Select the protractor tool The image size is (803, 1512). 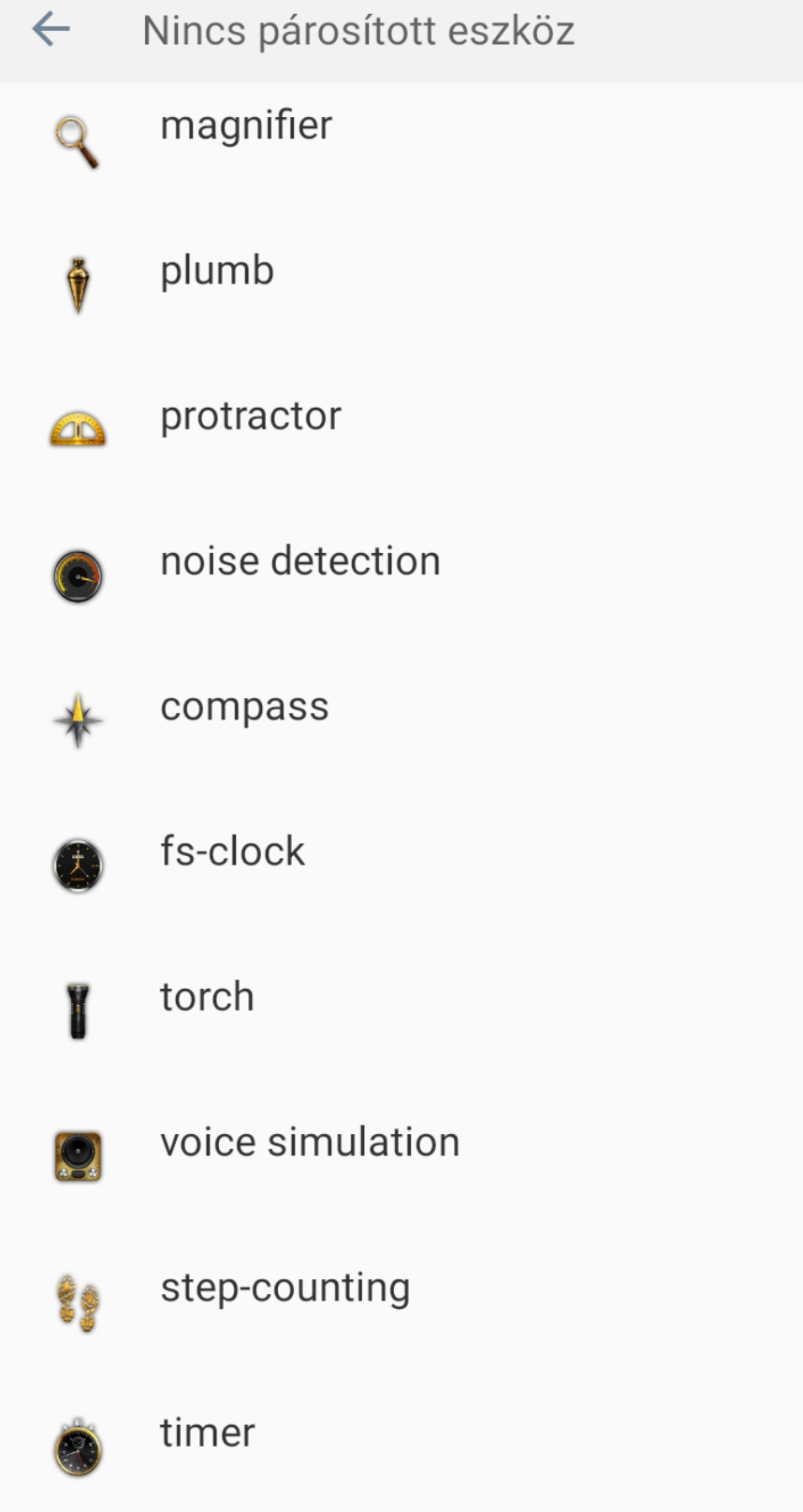[x=250, y=415]
